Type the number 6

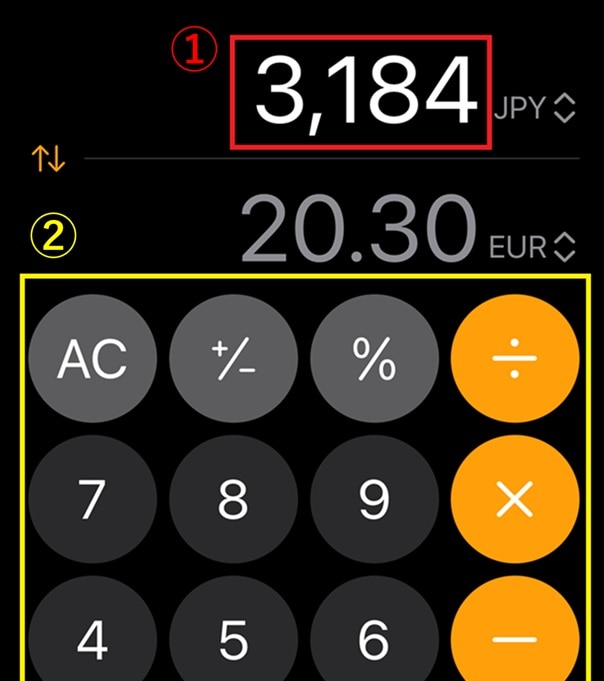374,638
